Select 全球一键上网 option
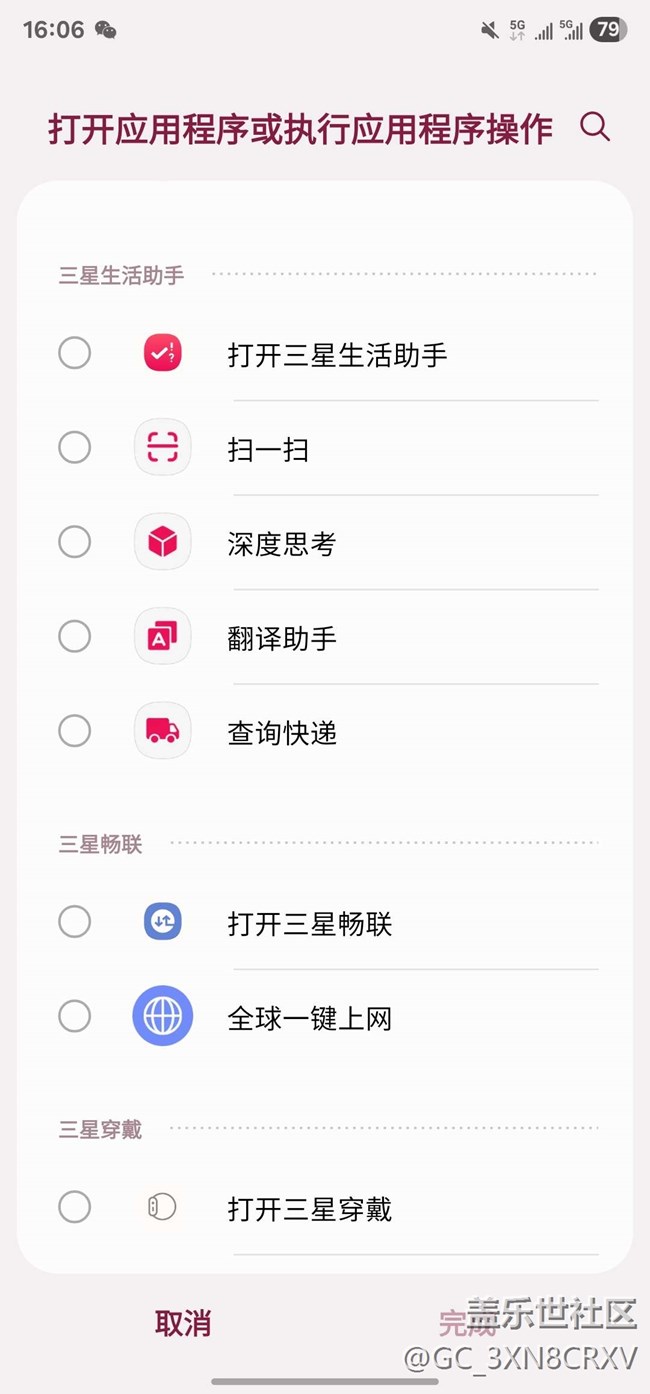The width and height of the screenshot is (650, 1394). 325,1017
